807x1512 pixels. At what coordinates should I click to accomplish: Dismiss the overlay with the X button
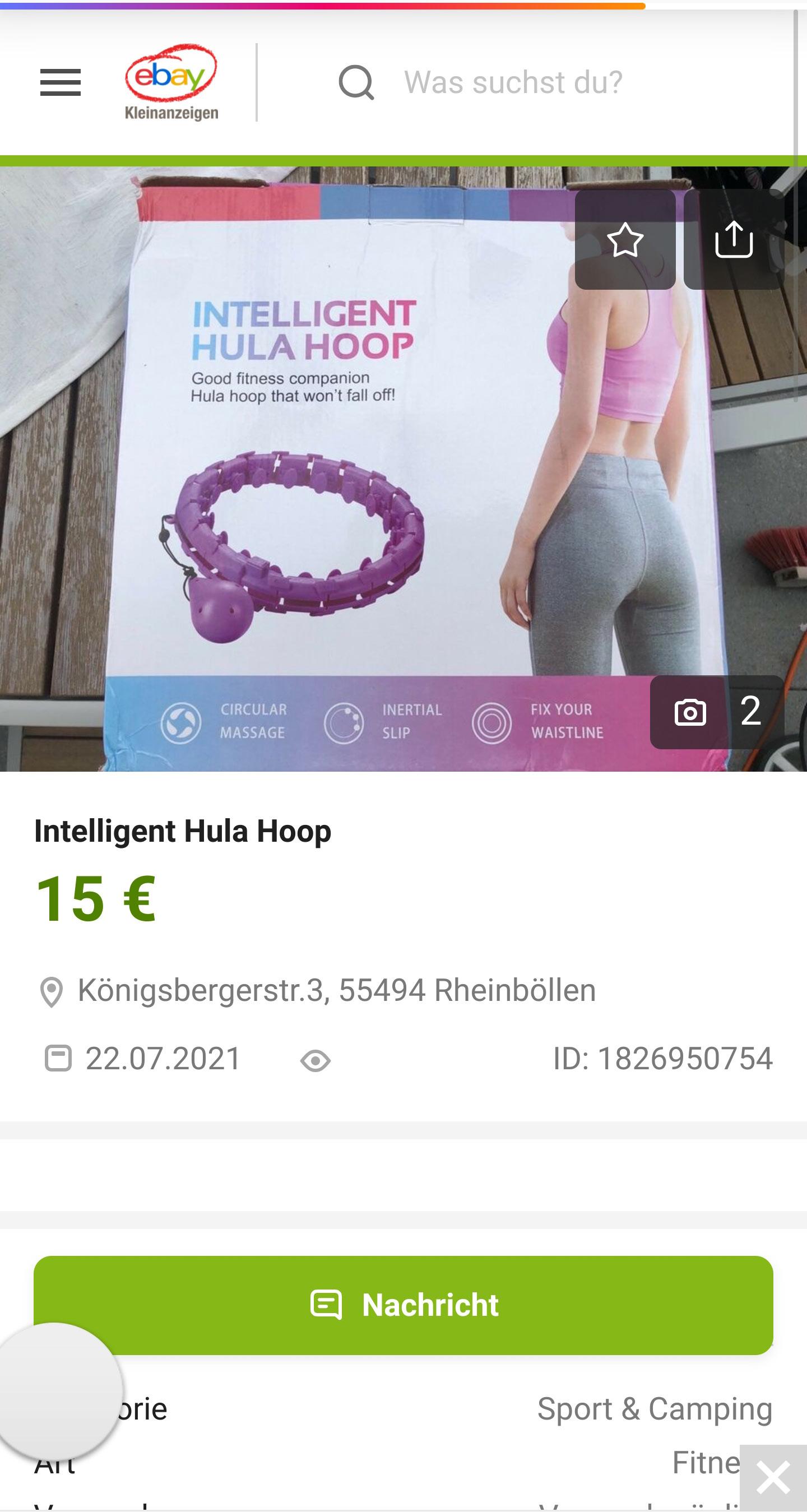coord(773,1478)
